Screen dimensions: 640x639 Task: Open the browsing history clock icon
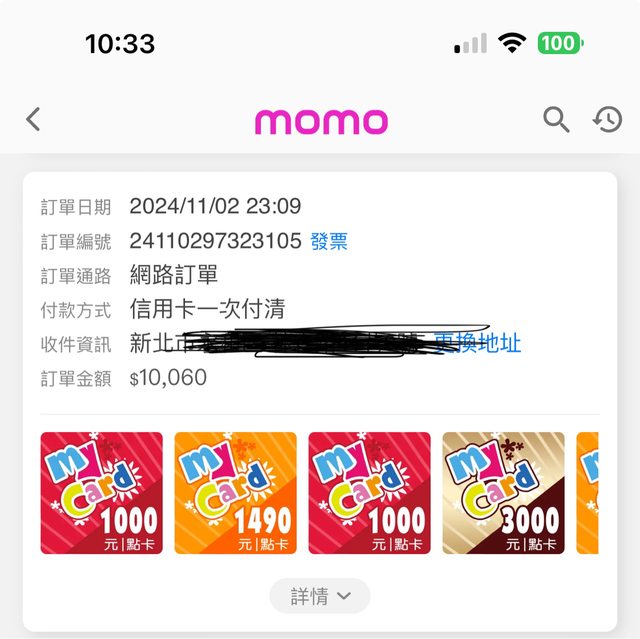coord(607,120)
